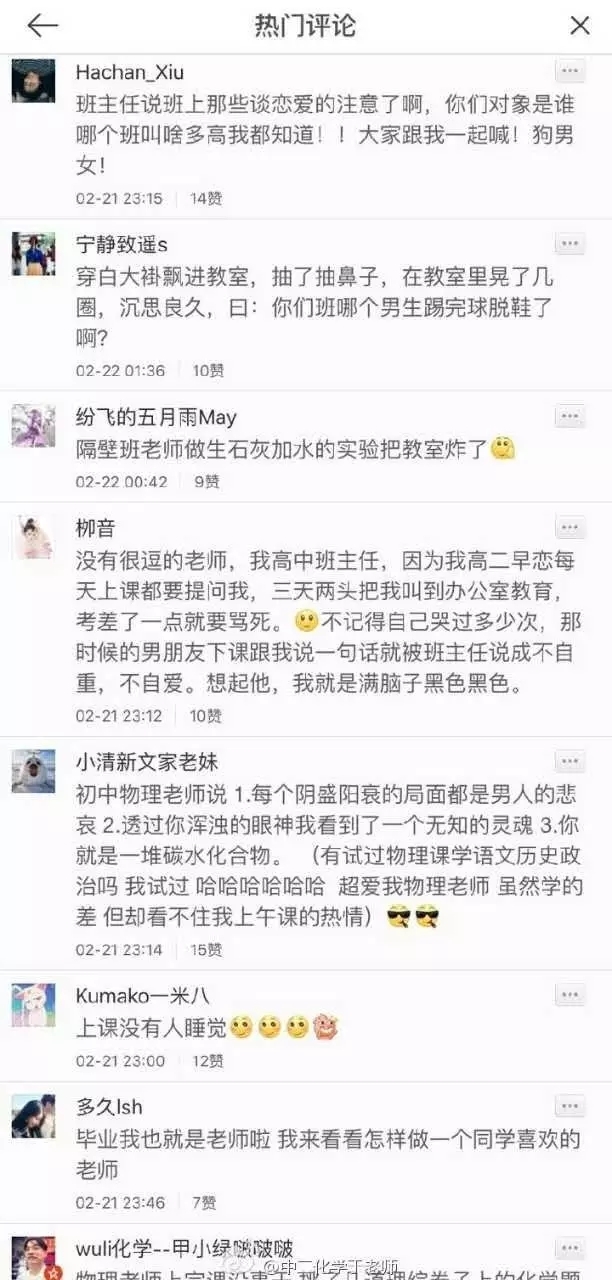612x1280 pixels.
Task: Open more options on 纷飞的五月雨May's comment
Action: tap(570, 416)
